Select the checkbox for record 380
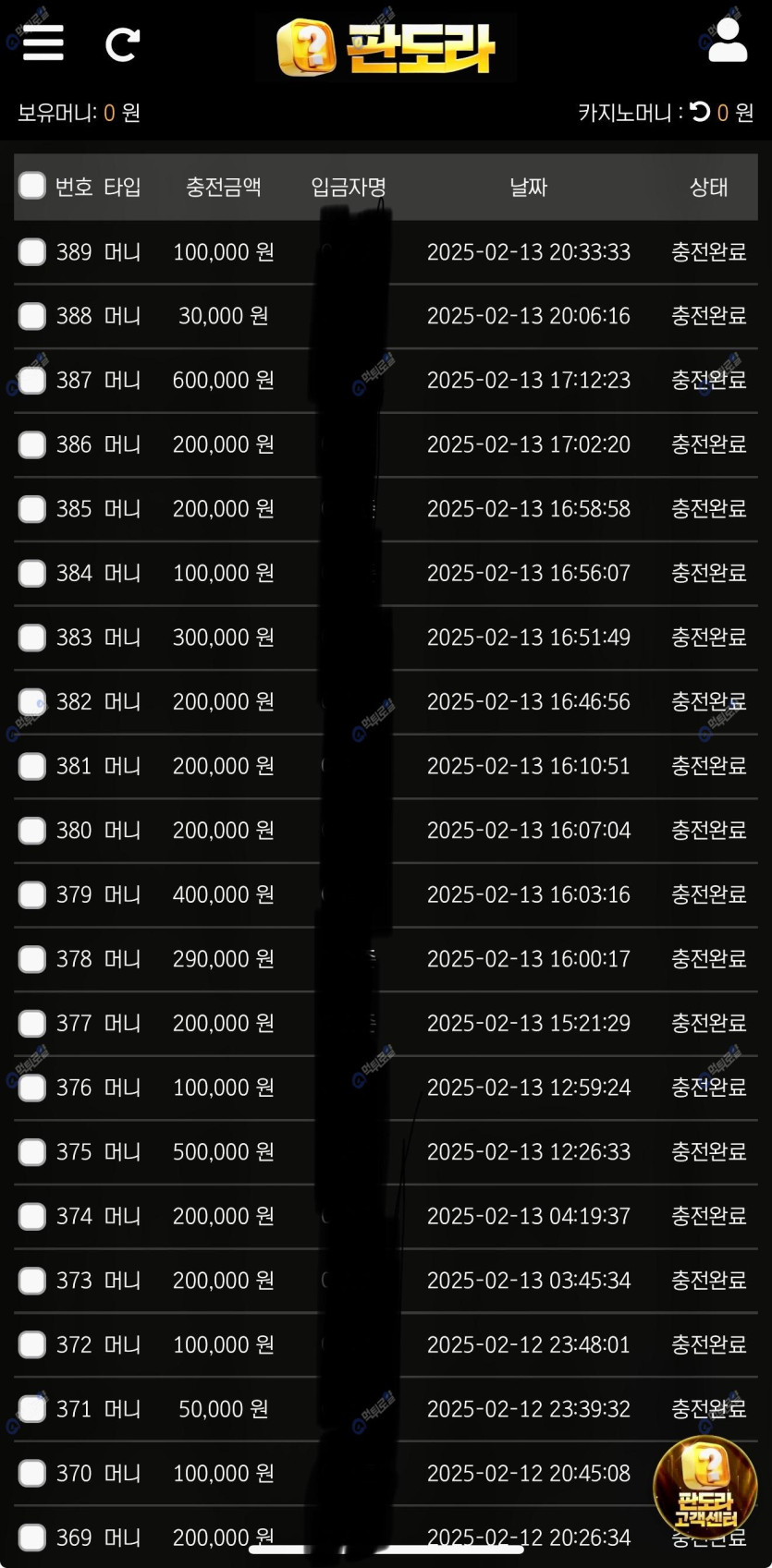Image resolution: width=772 pixels, height=1568 pixels. click(x=32, y=831)
